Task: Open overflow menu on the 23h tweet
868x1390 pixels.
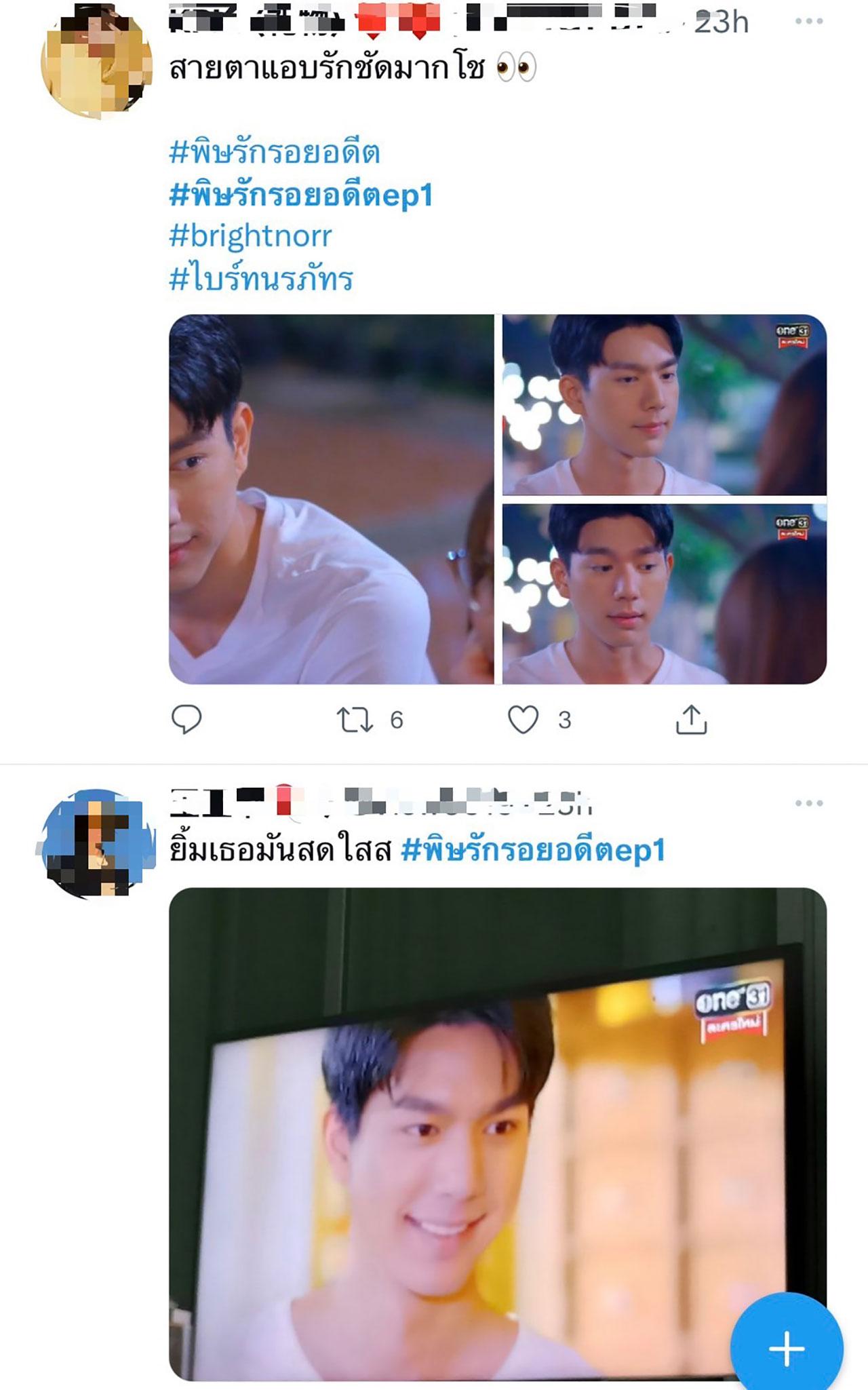Action: (809, 22)
